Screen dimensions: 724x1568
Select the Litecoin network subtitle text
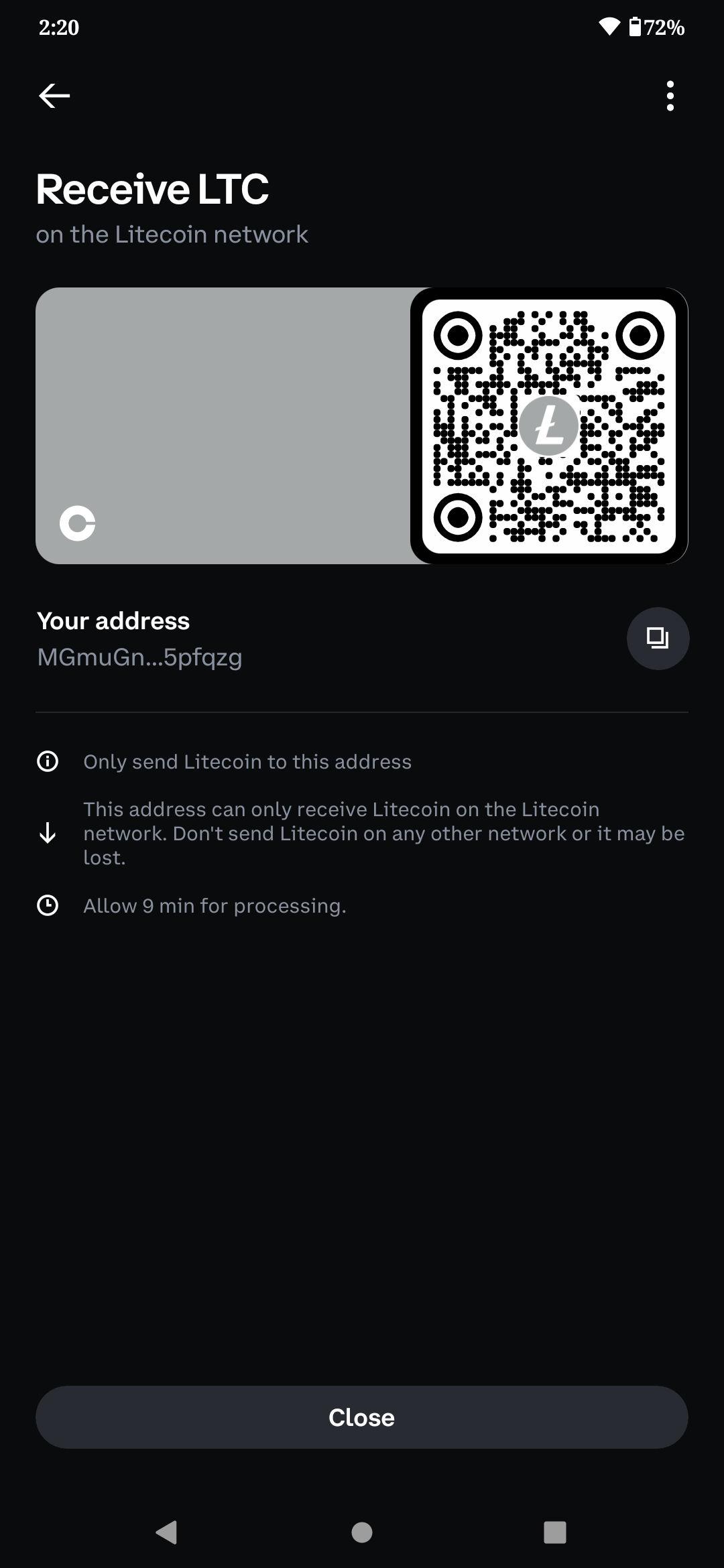172,234
